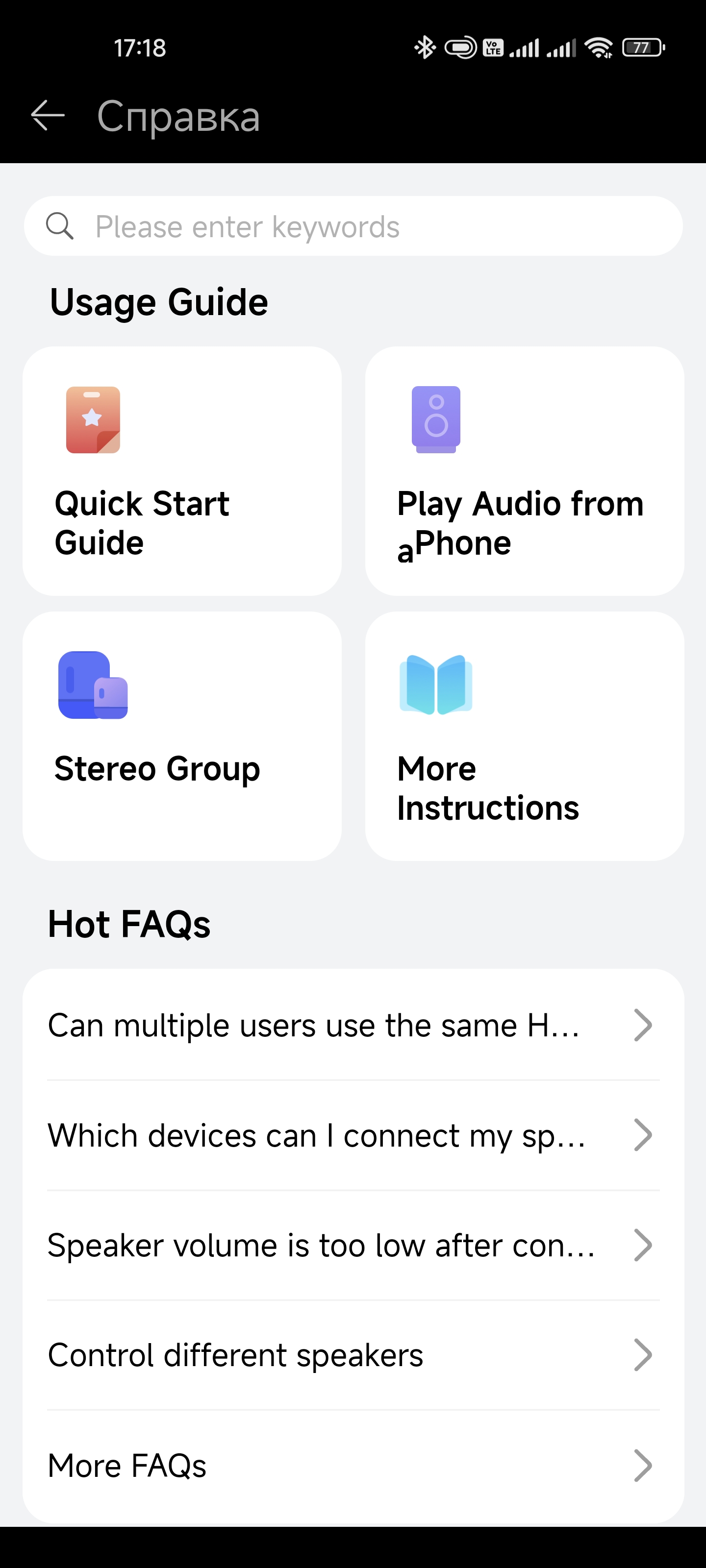Open the Stereo Group card
Image resolution: width=706 pixels, height=1568 pixels.
click(x=181, y=735)
